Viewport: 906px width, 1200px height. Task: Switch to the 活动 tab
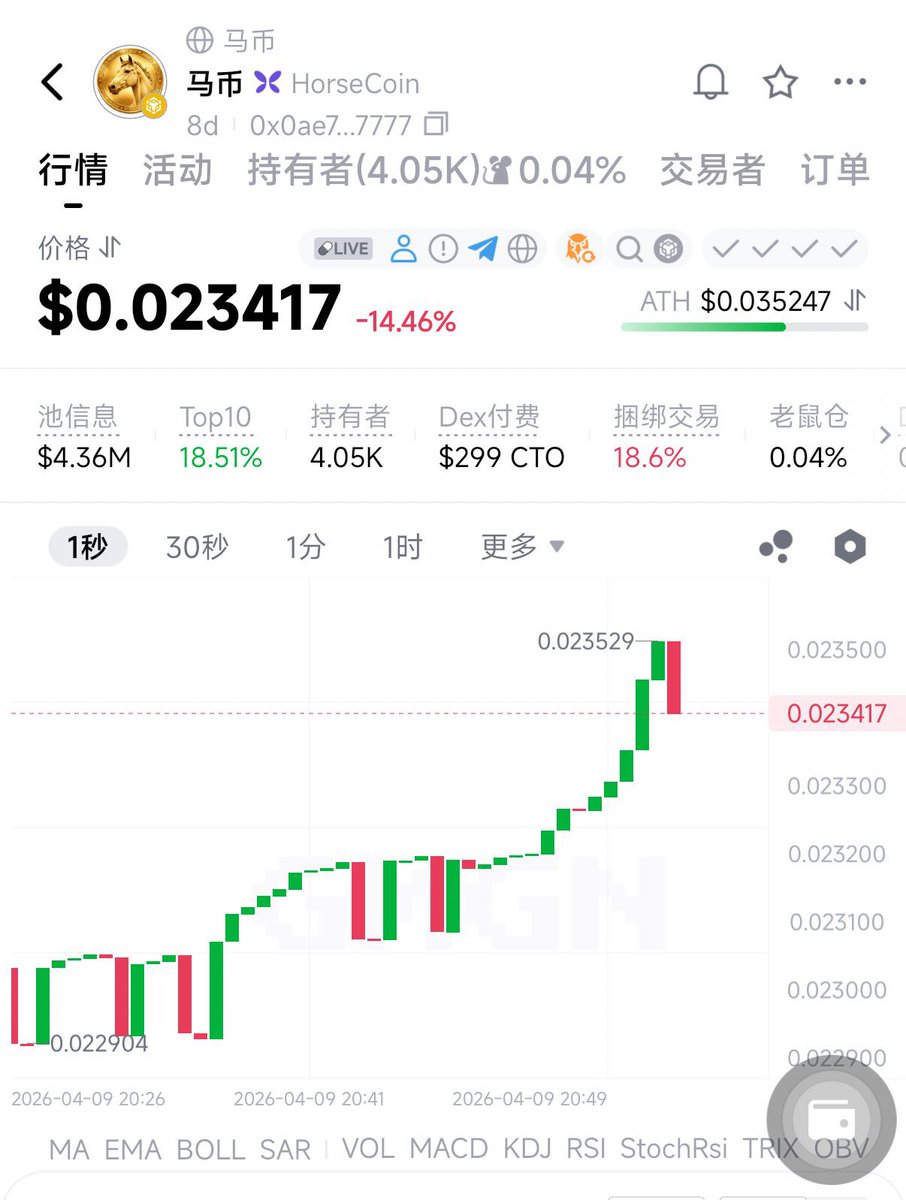pos(177,170)
